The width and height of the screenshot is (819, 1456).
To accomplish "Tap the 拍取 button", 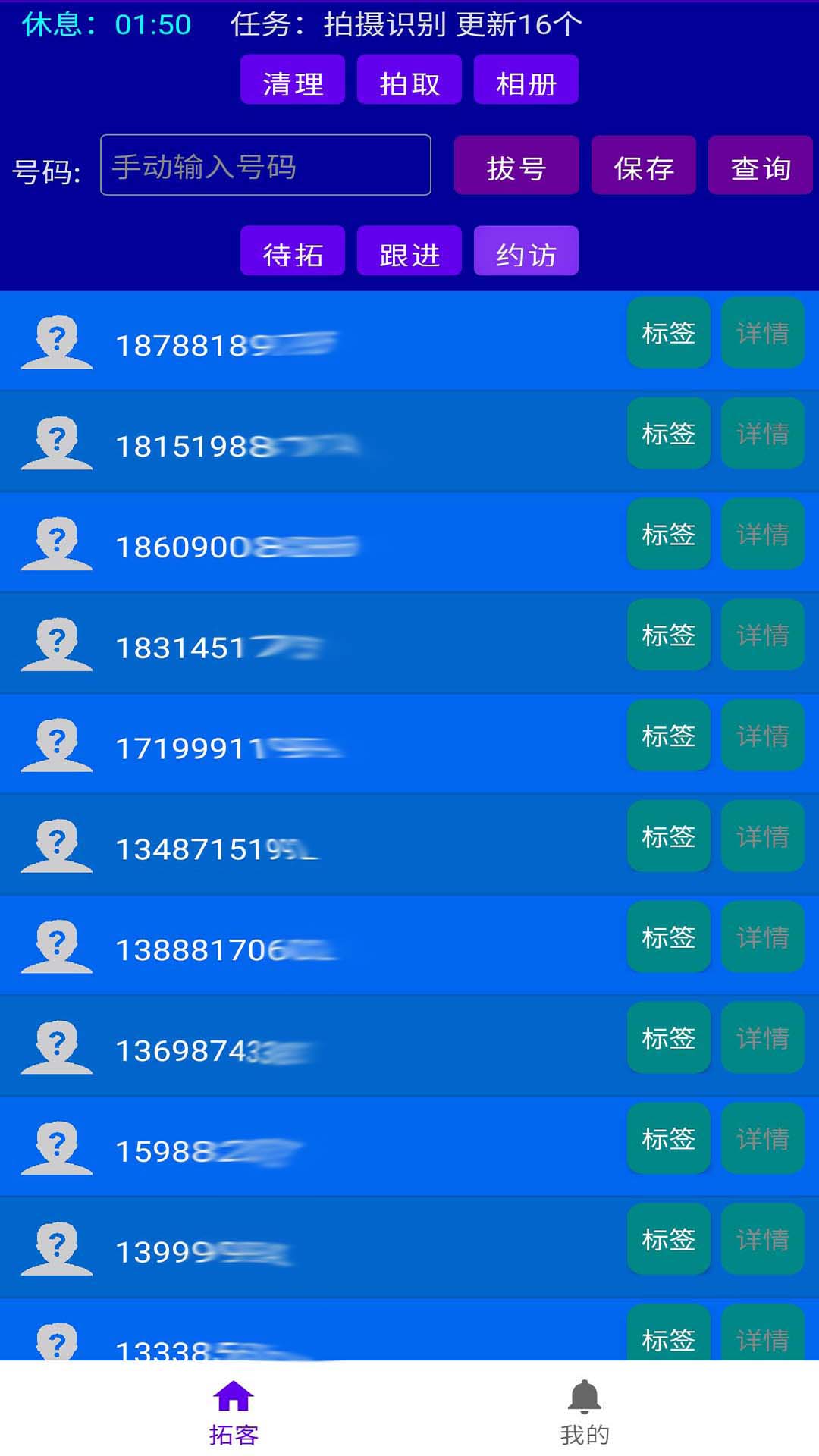I will click(409, 80).
